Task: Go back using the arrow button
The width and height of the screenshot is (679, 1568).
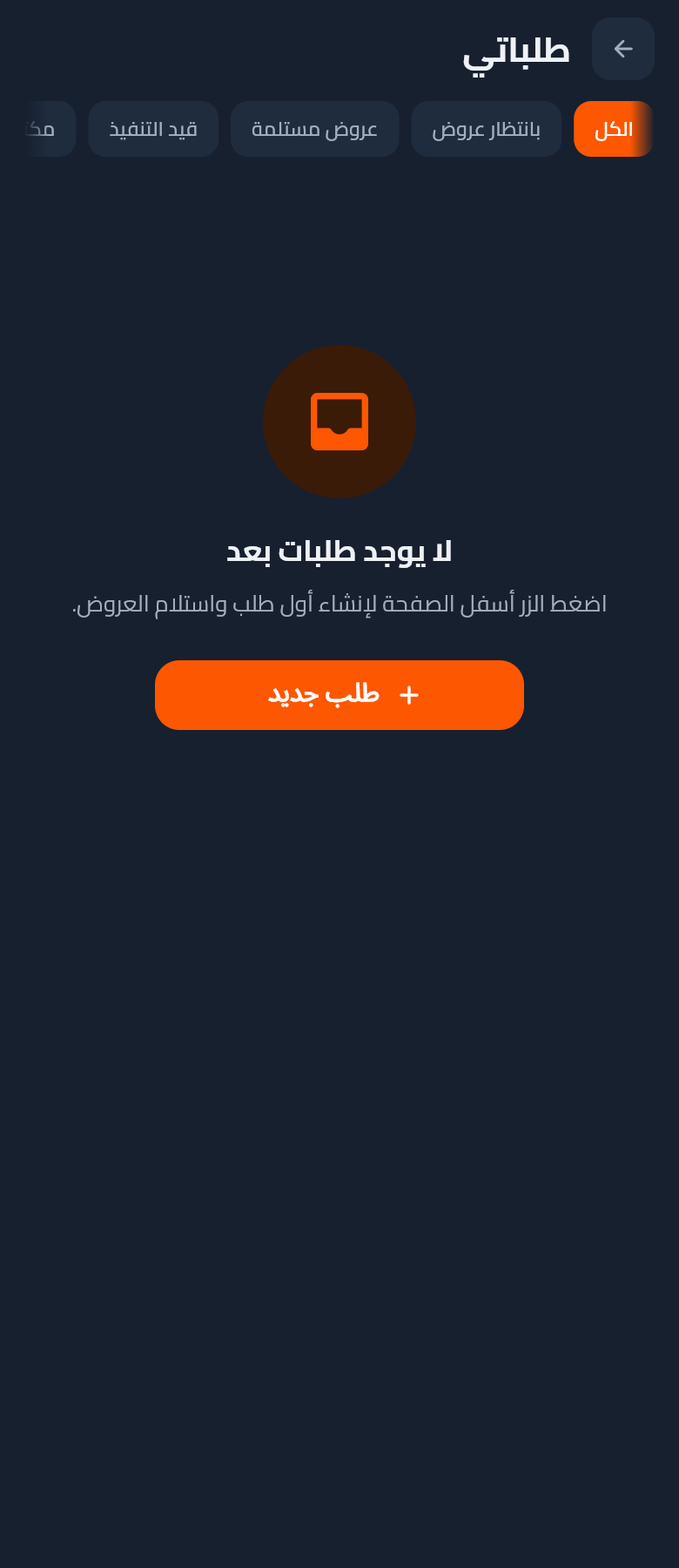Action: pyautogui.click(x=623, y=49)
